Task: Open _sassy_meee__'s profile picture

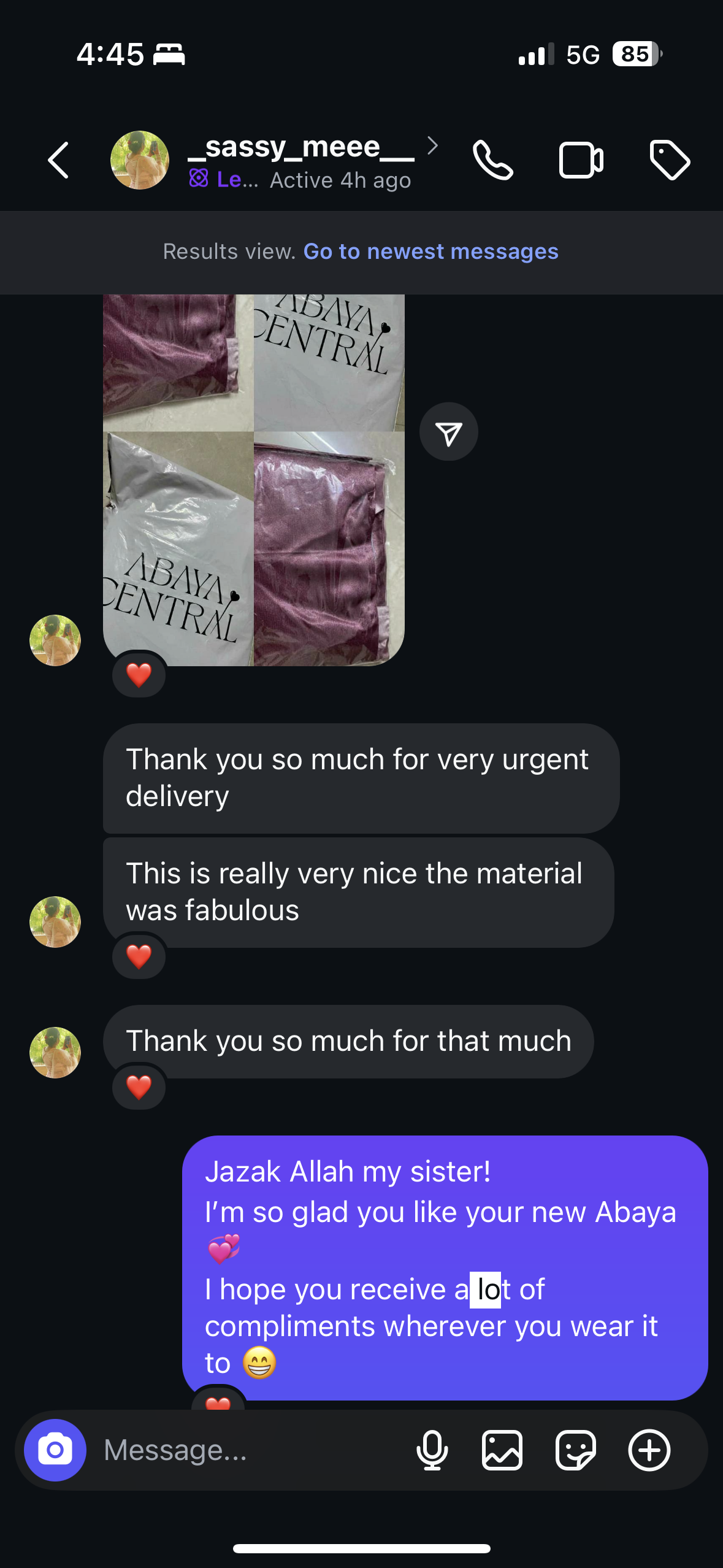Action: [x=140, y=160]
